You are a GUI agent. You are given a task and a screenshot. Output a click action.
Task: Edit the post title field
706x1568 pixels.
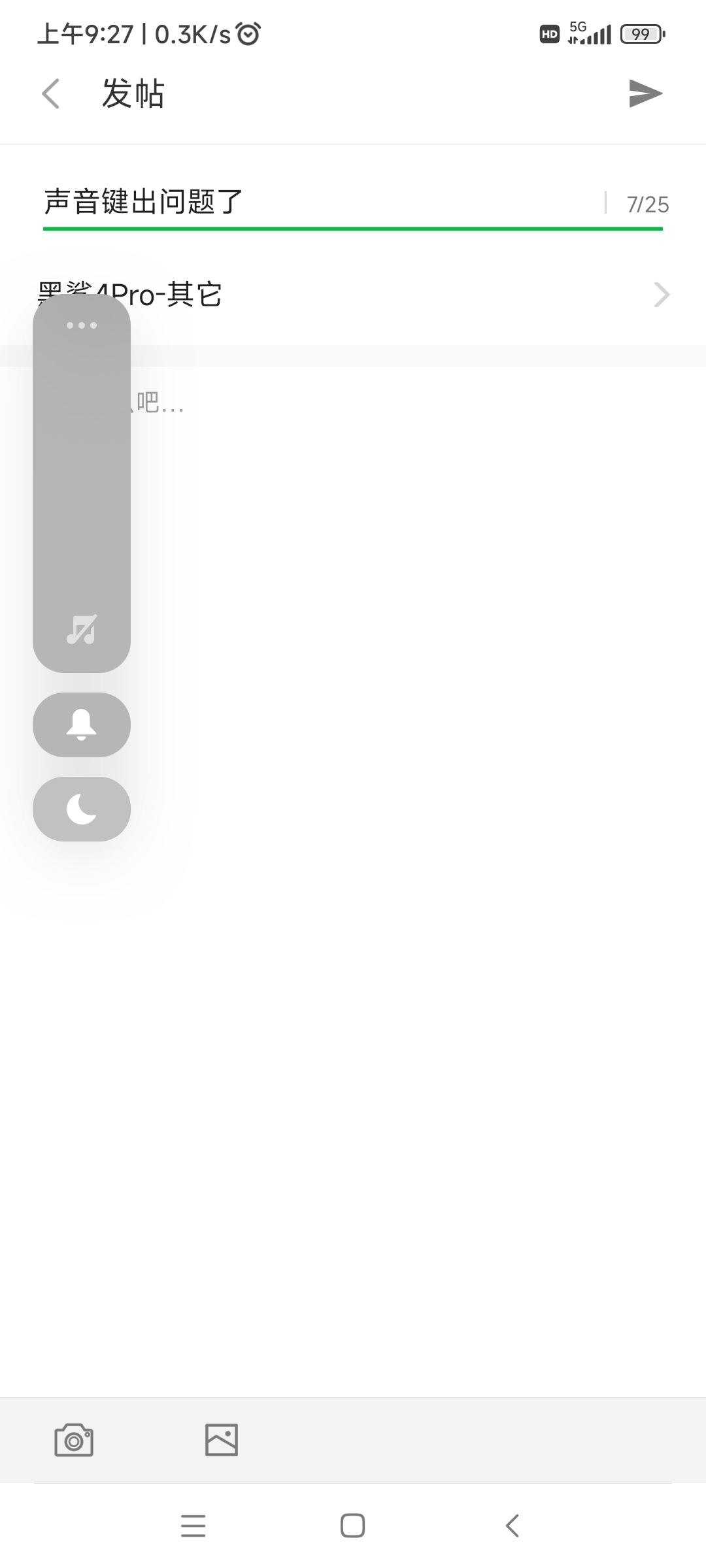tap(320, 202)
